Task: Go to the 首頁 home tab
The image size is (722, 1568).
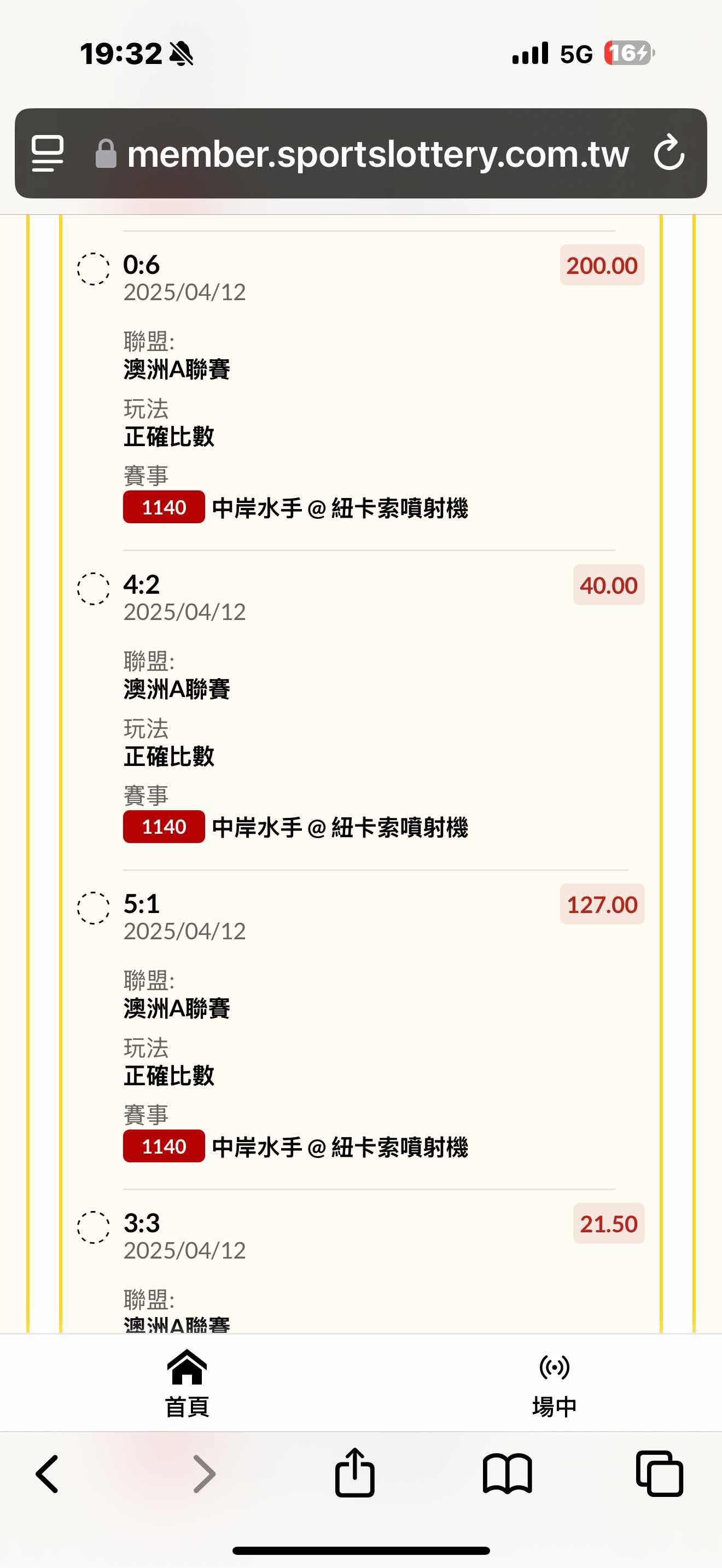Action: click(x=187, y=1384)
